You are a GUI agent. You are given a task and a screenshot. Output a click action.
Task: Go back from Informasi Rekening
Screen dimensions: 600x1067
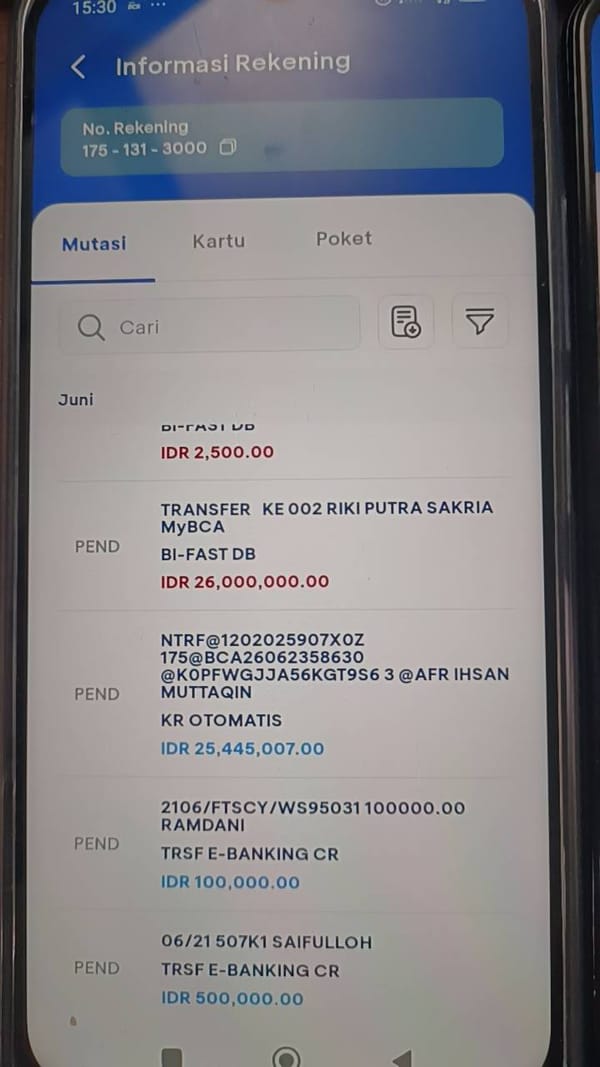[x=78, y=67]
